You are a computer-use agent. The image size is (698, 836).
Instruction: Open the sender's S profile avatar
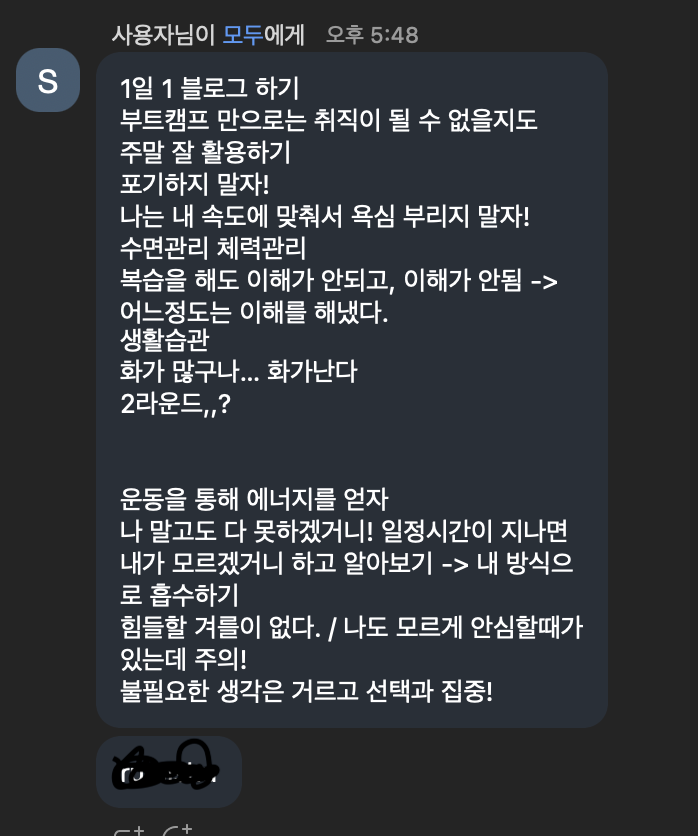(x=48, y=80)
